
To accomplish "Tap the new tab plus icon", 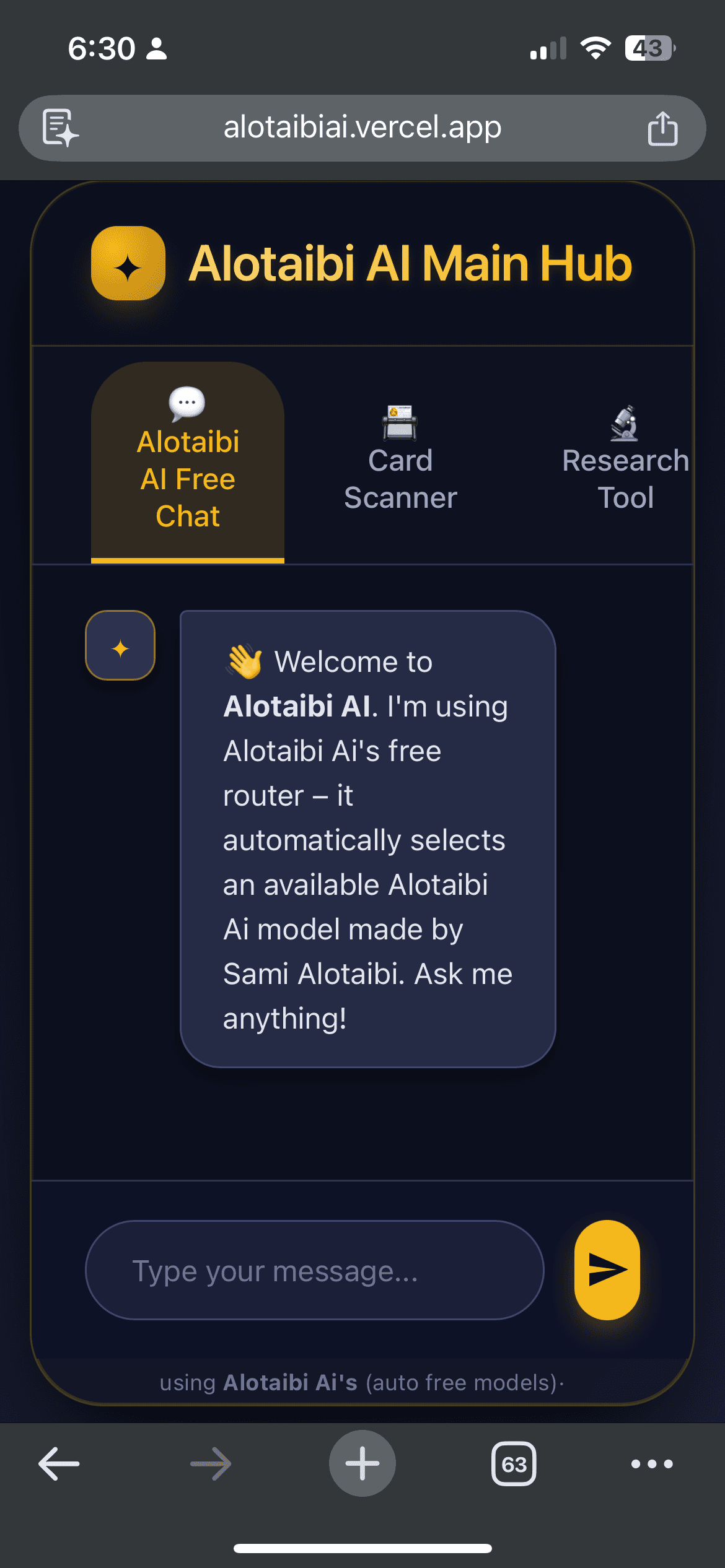I will pyautogui.click(x=362, y=1463).
